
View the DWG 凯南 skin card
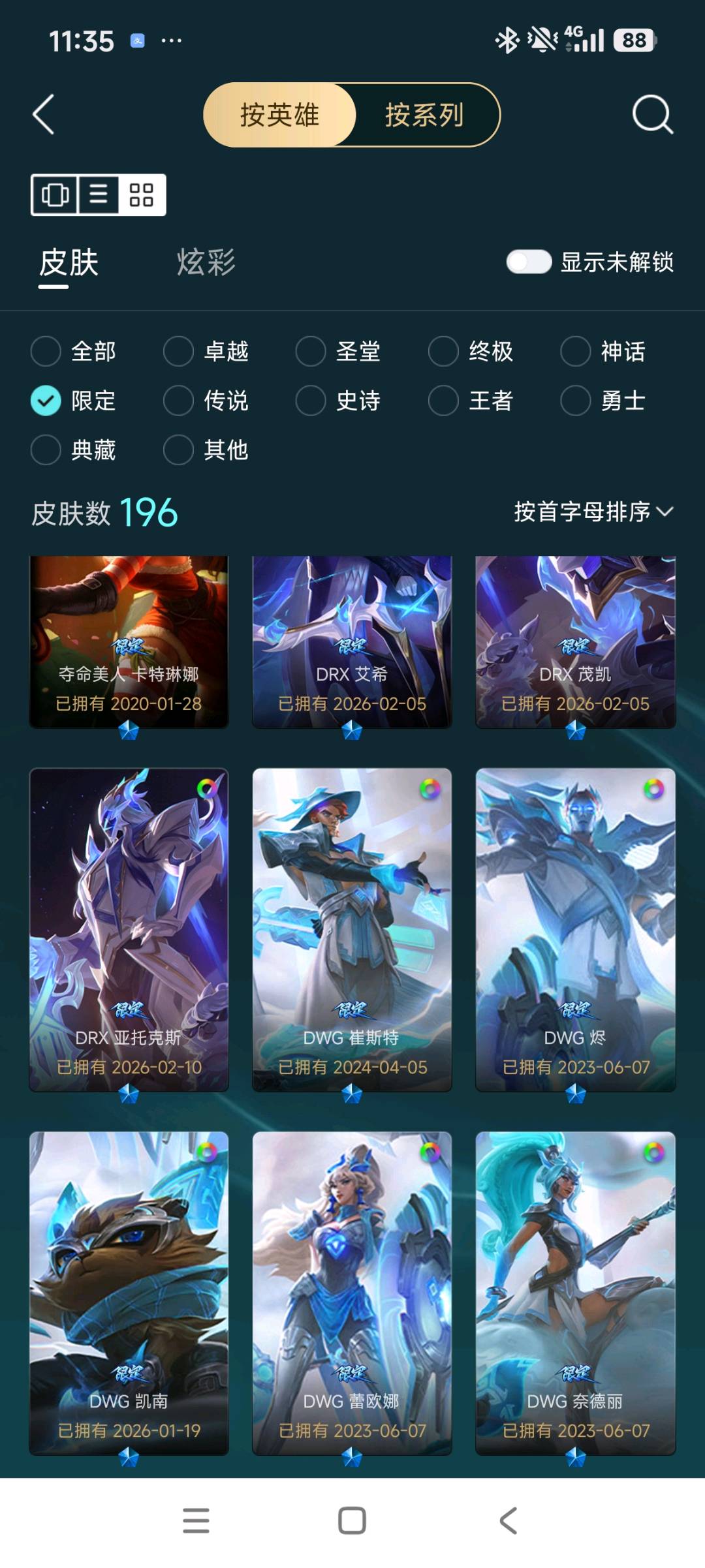[129, 1292]
